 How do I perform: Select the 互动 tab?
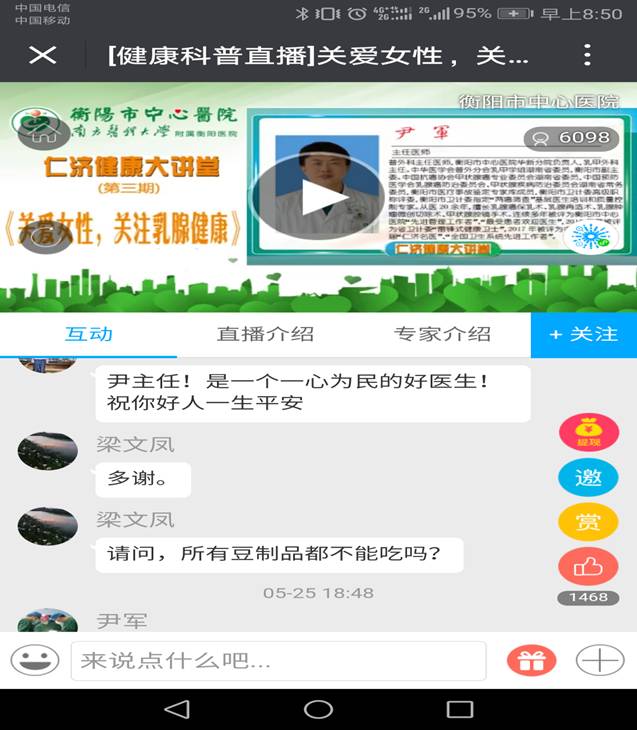[88, 334]
